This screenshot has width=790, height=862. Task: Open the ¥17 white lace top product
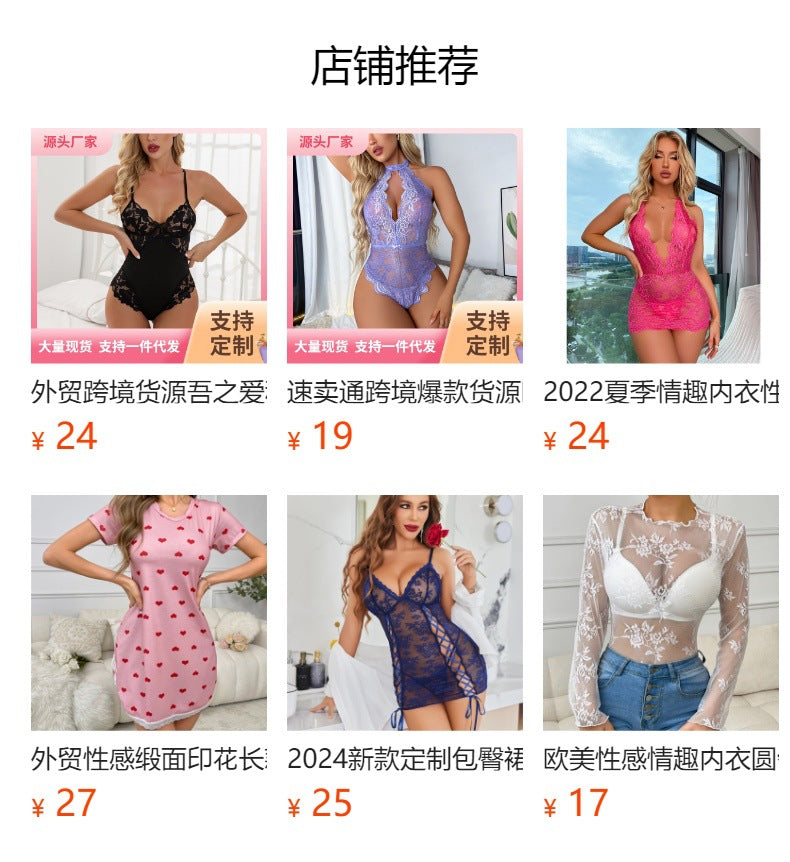click(x=661, y=613)
